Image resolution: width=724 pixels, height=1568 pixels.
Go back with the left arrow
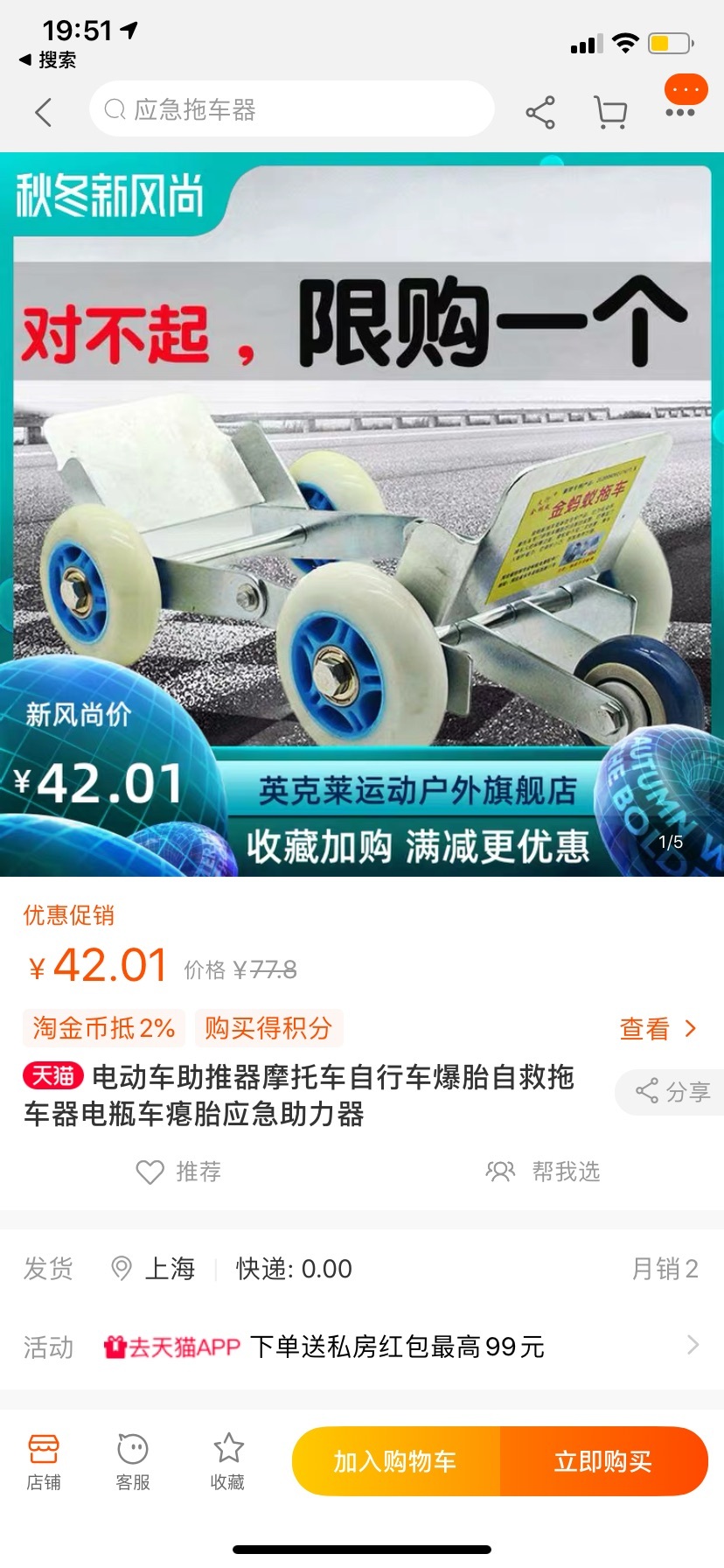click(44, 112)
